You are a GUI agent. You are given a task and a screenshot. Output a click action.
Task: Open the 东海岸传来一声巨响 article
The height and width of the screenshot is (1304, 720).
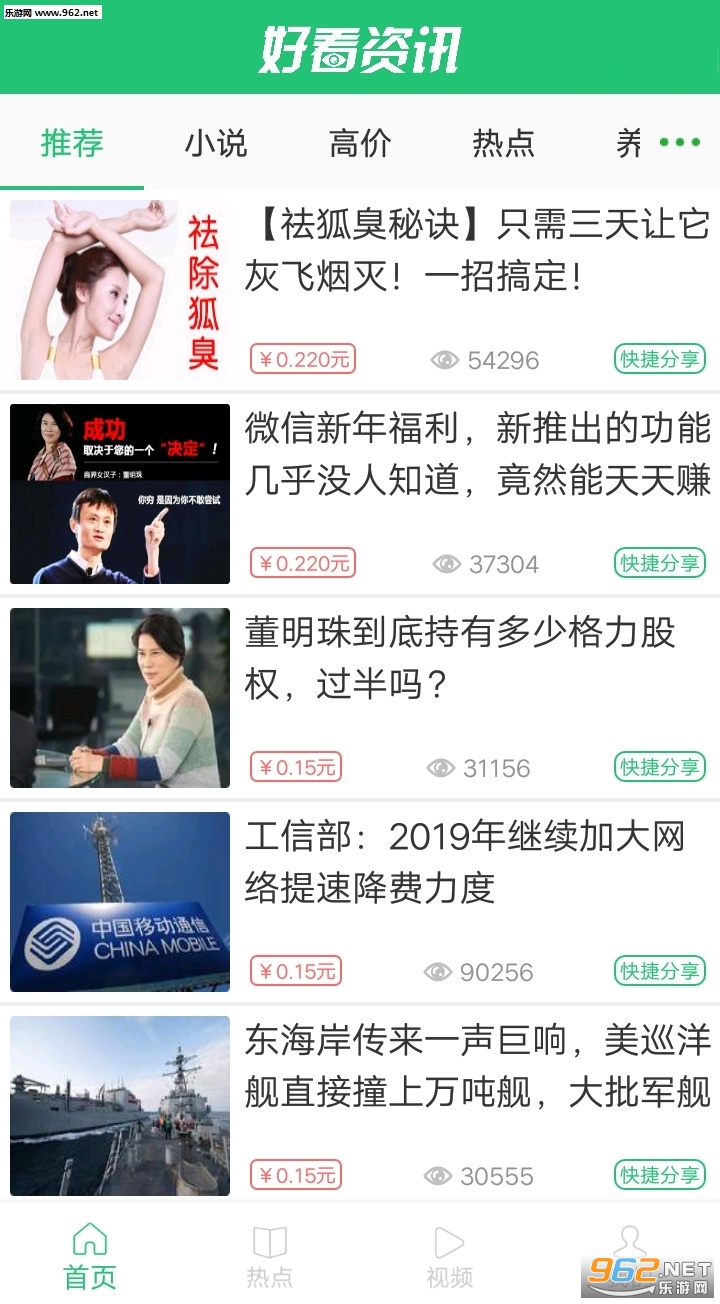click(477, 1066)
